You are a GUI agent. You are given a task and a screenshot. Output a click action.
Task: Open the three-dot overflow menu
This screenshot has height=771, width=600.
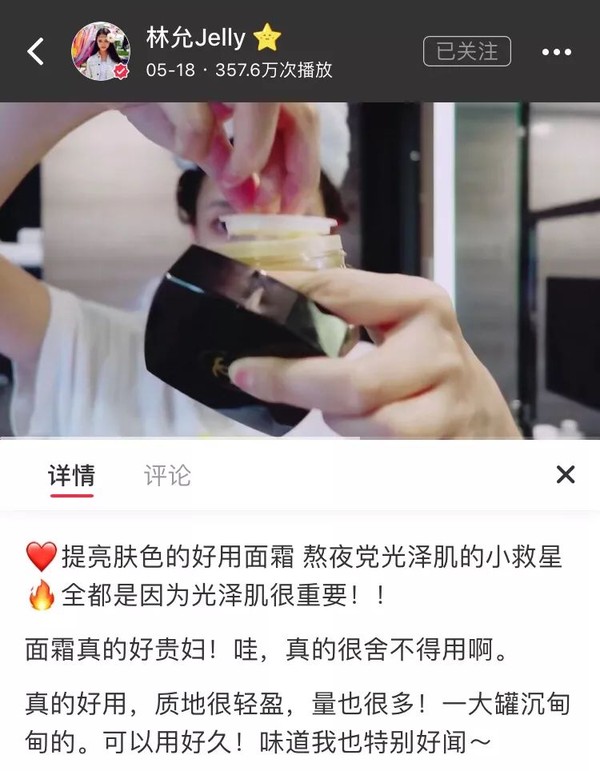[556, 52]
